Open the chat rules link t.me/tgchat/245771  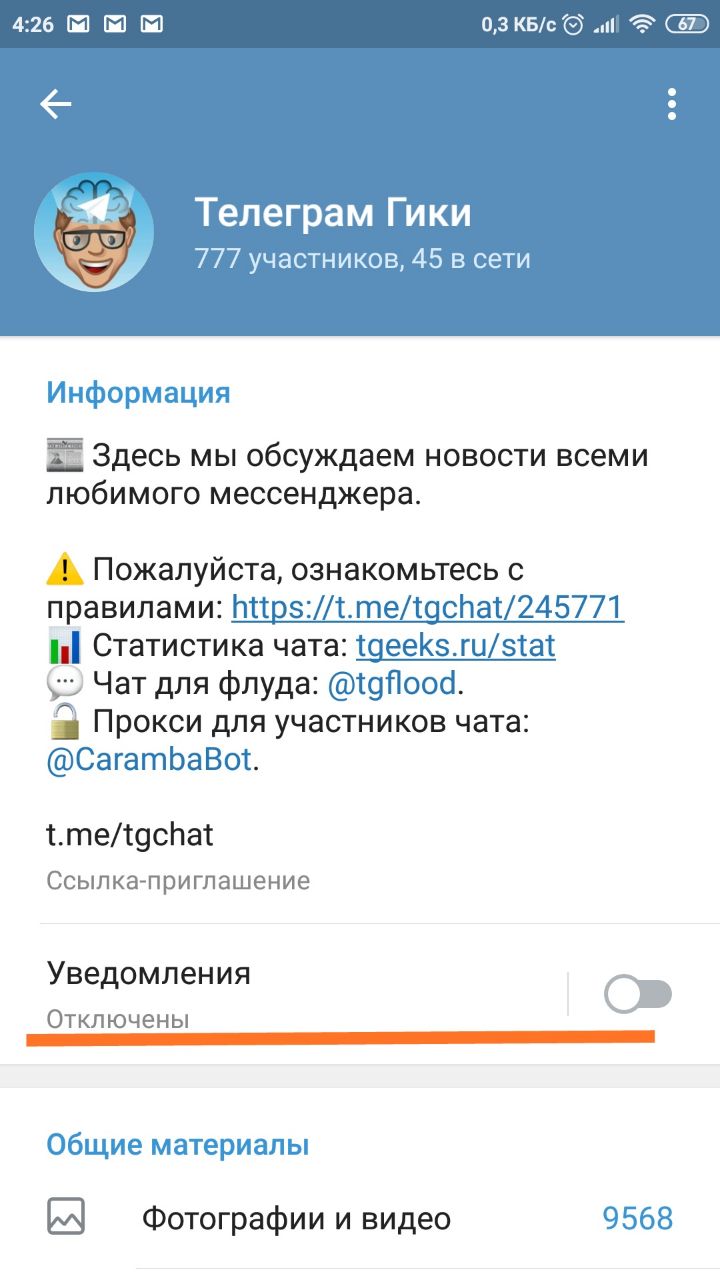click(428, 607)
